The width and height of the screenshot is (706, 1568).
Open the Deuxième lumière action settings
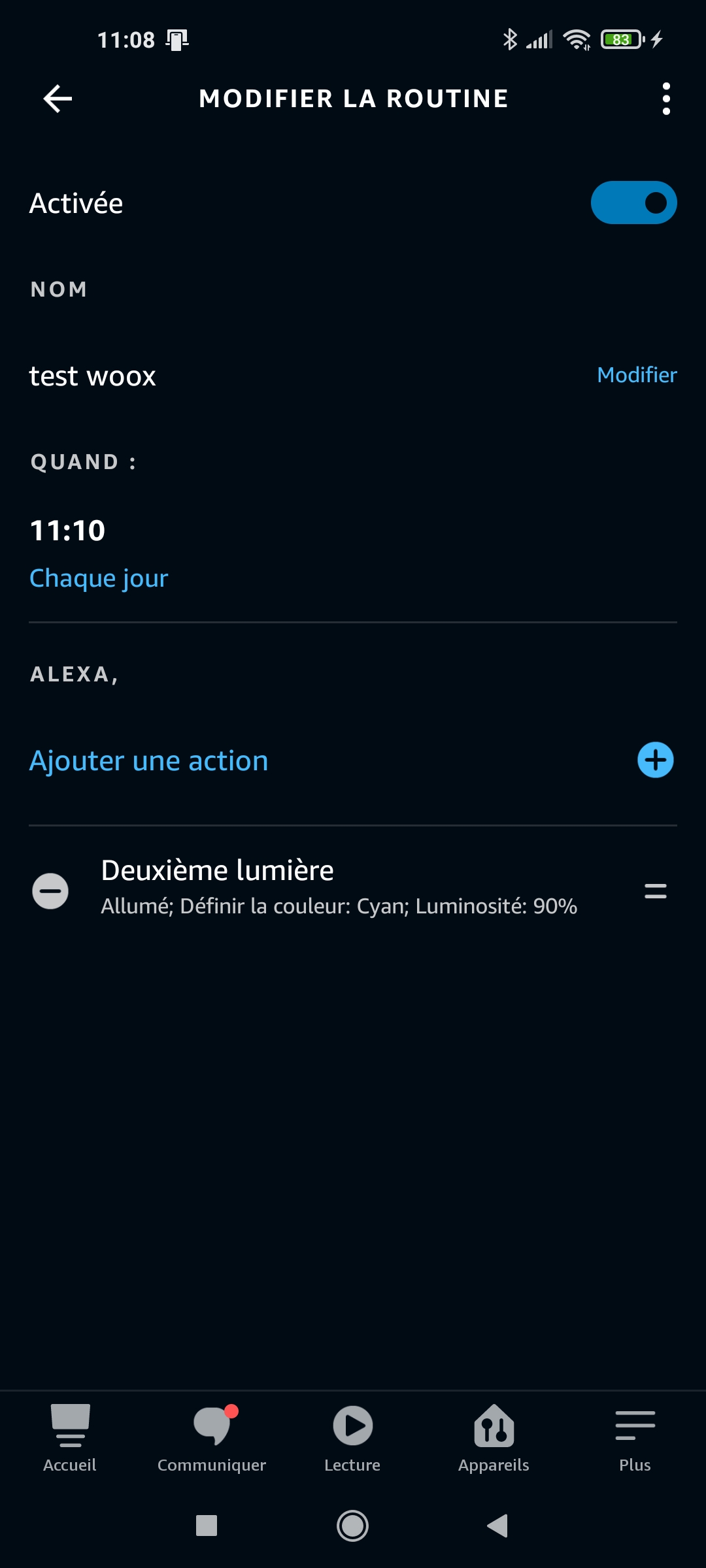coord(339,887)
